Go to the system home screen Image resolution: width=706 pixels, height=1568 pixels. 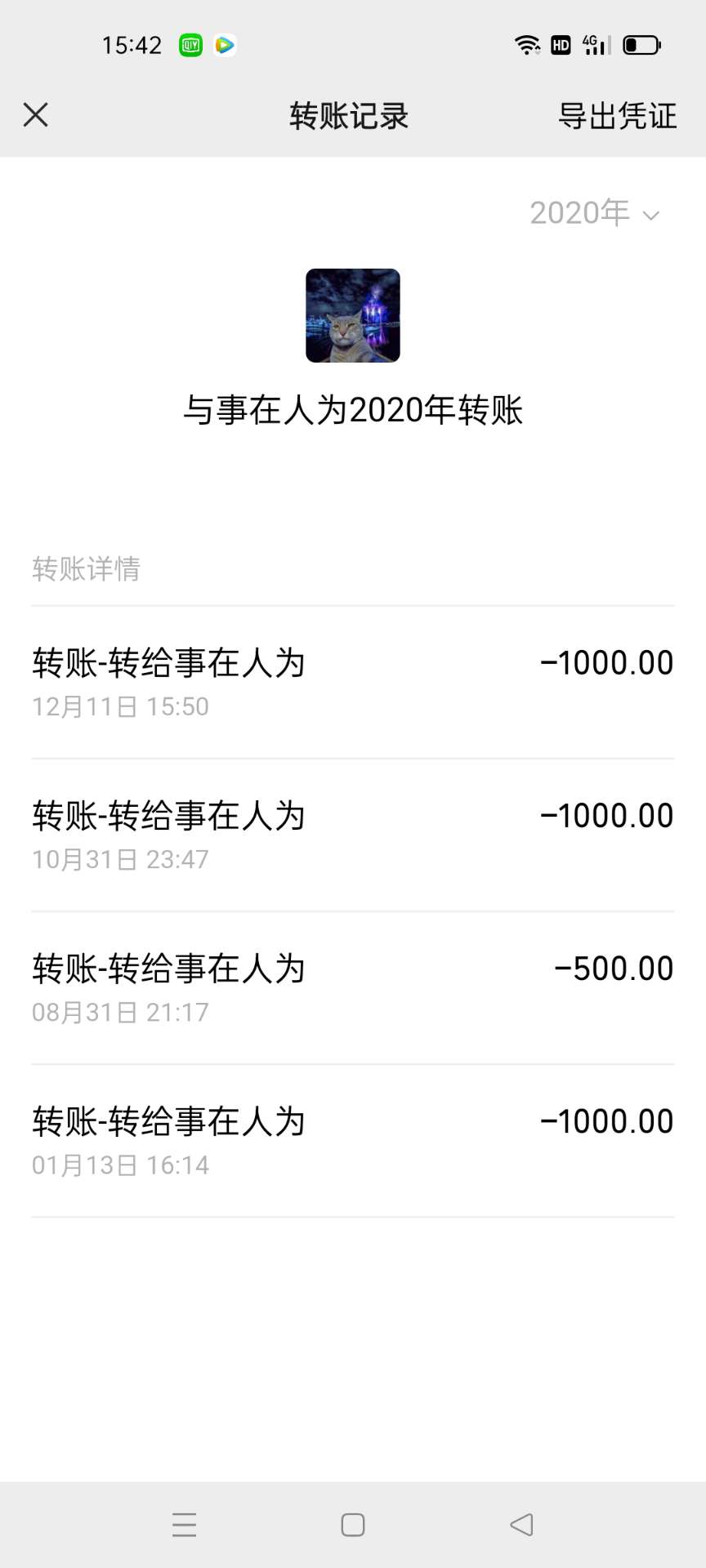(x=353, y=1525)
